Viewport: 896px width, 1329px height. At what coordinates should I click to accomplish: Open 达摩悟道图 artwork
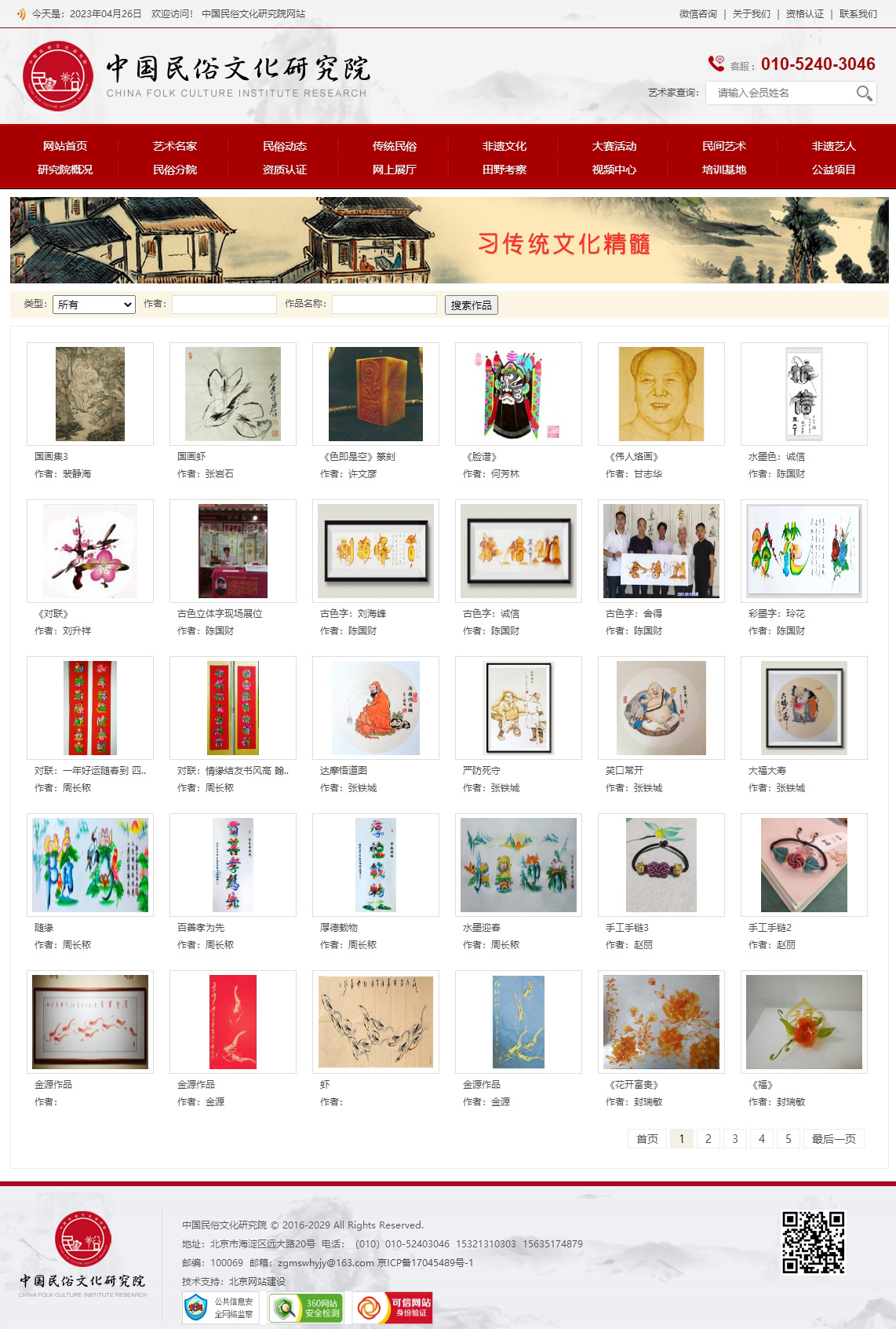(376, 708)
